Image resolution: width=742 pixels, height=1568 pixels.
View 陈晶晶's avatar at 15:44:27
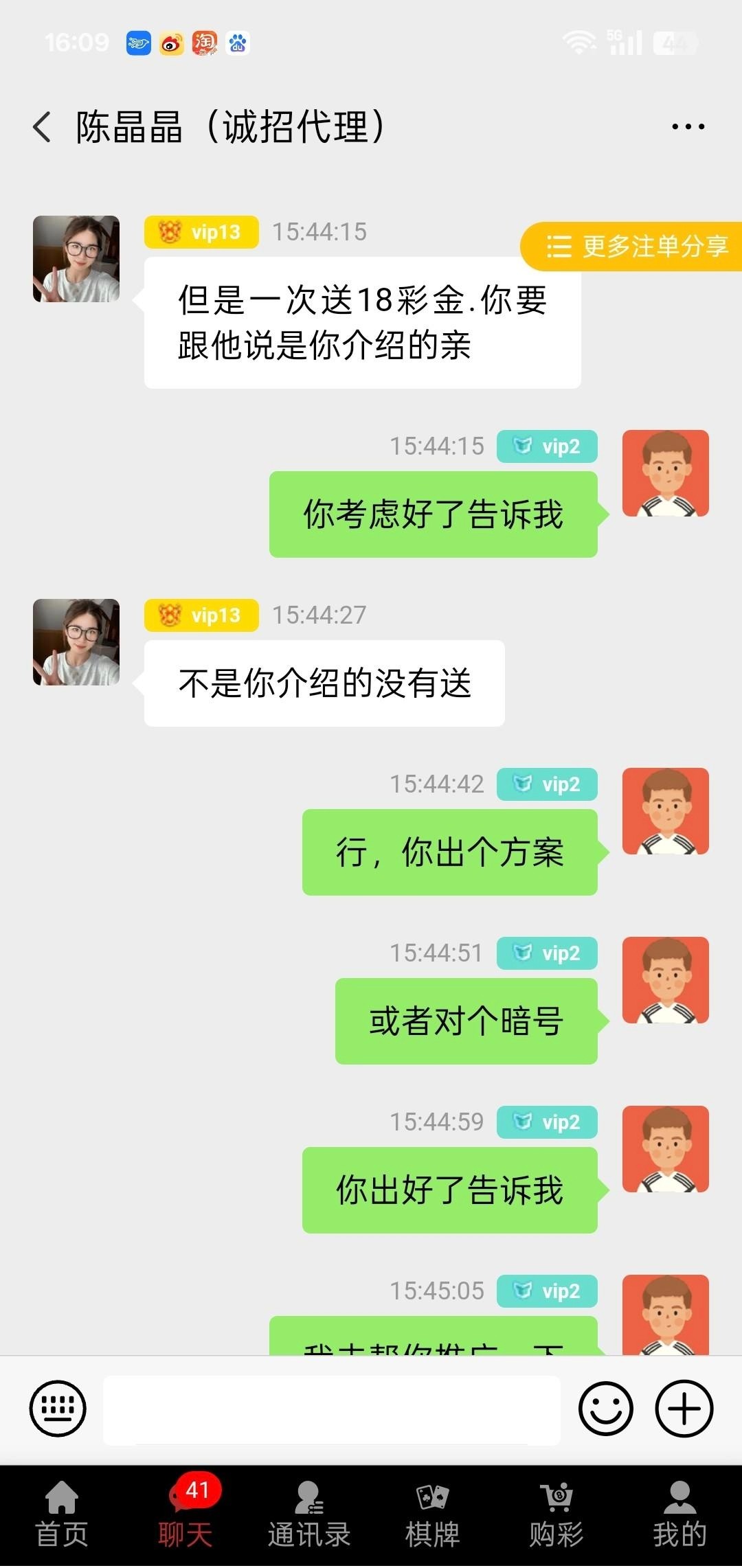pyautogui.click(x=76, y=642)
